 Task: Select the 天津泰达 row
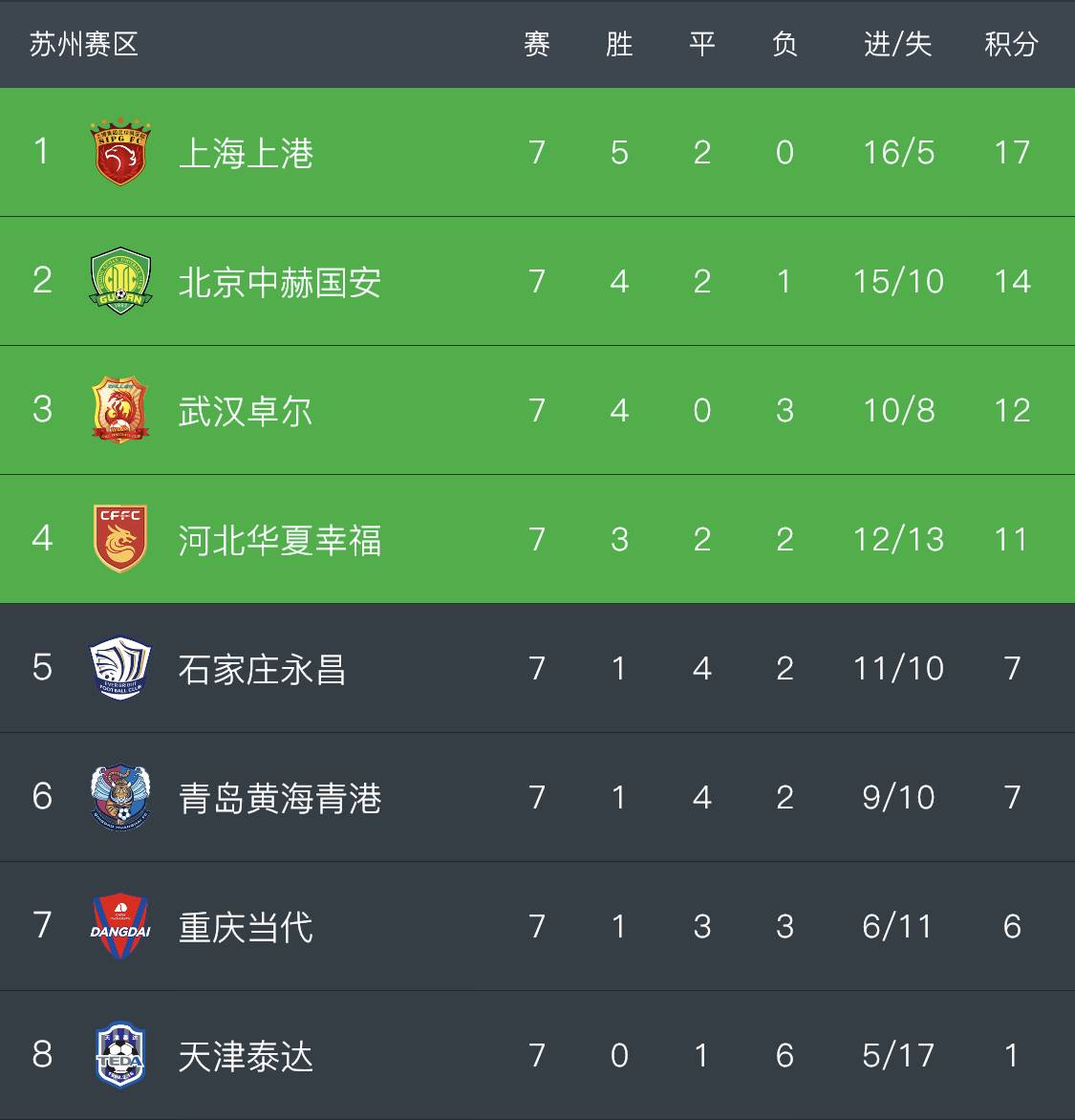tap(246, 1056)
